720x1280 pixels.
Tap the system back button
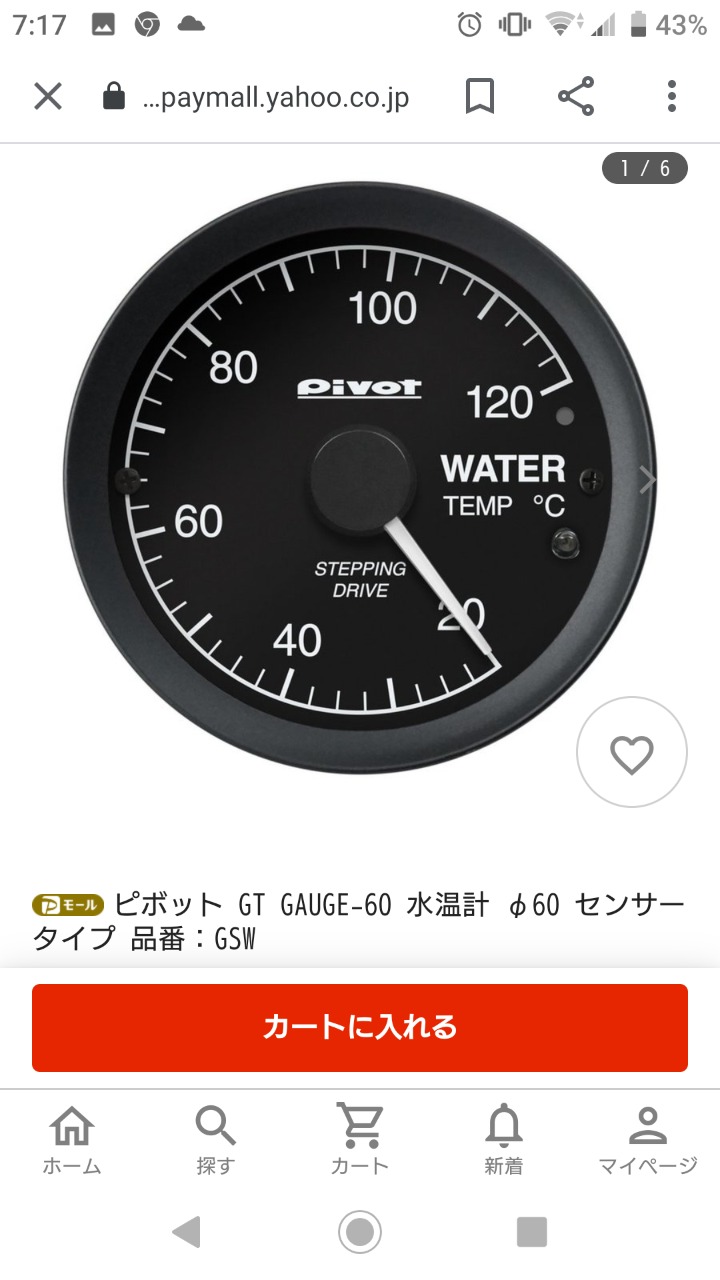click(187, 1231)
